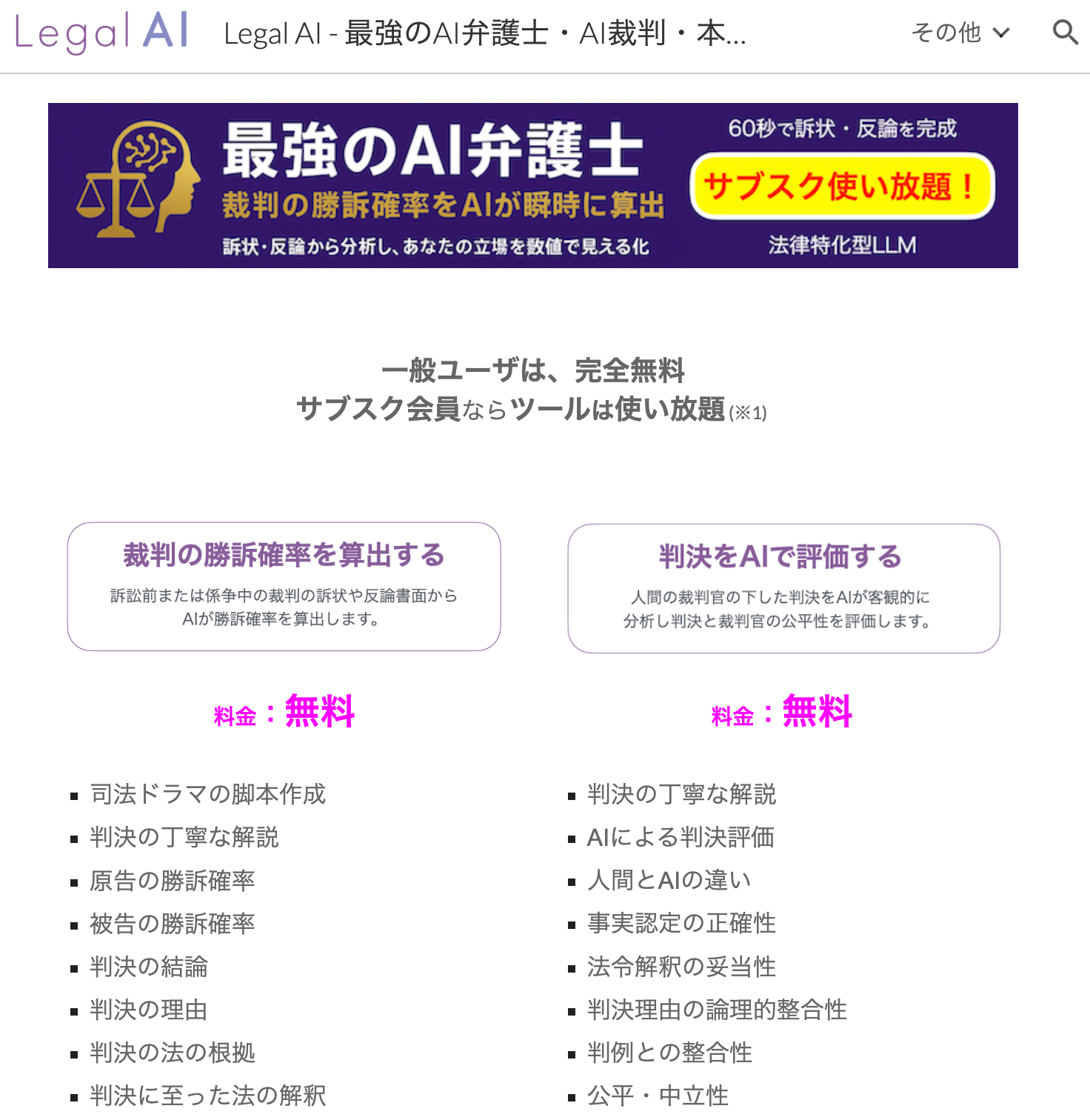This screenshot has width=1090, height=1120.
Task: Tap the Legal AI logo
Action: [x=101, y=33]
